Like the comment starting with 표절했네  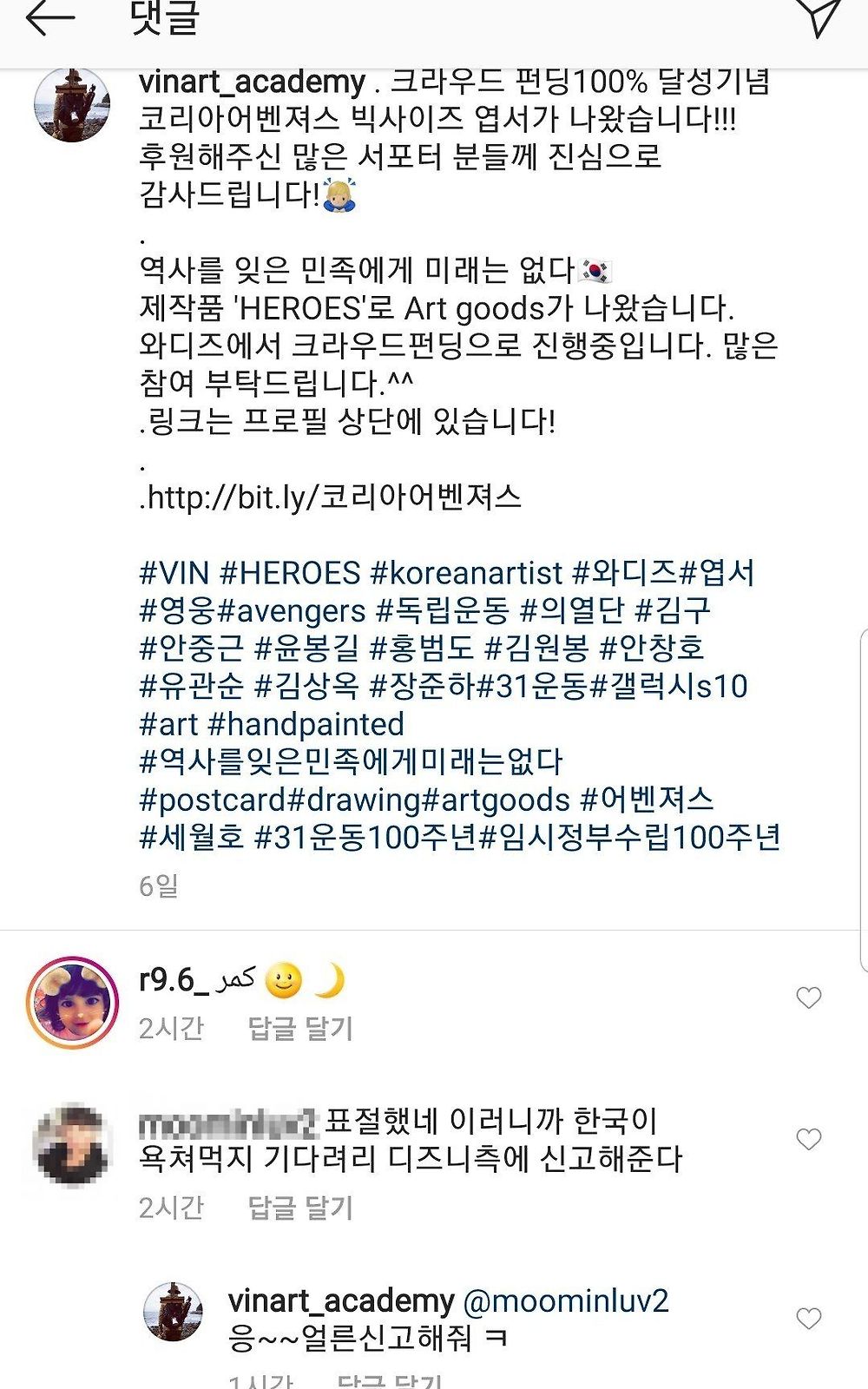click(808, 1139)
